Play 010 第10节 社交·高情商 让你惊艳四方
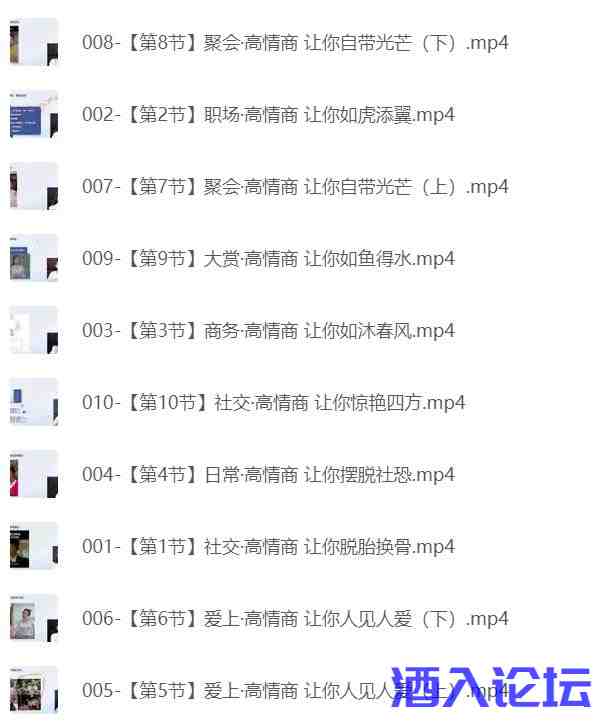 pyautogui.click(x=274, y=403)
